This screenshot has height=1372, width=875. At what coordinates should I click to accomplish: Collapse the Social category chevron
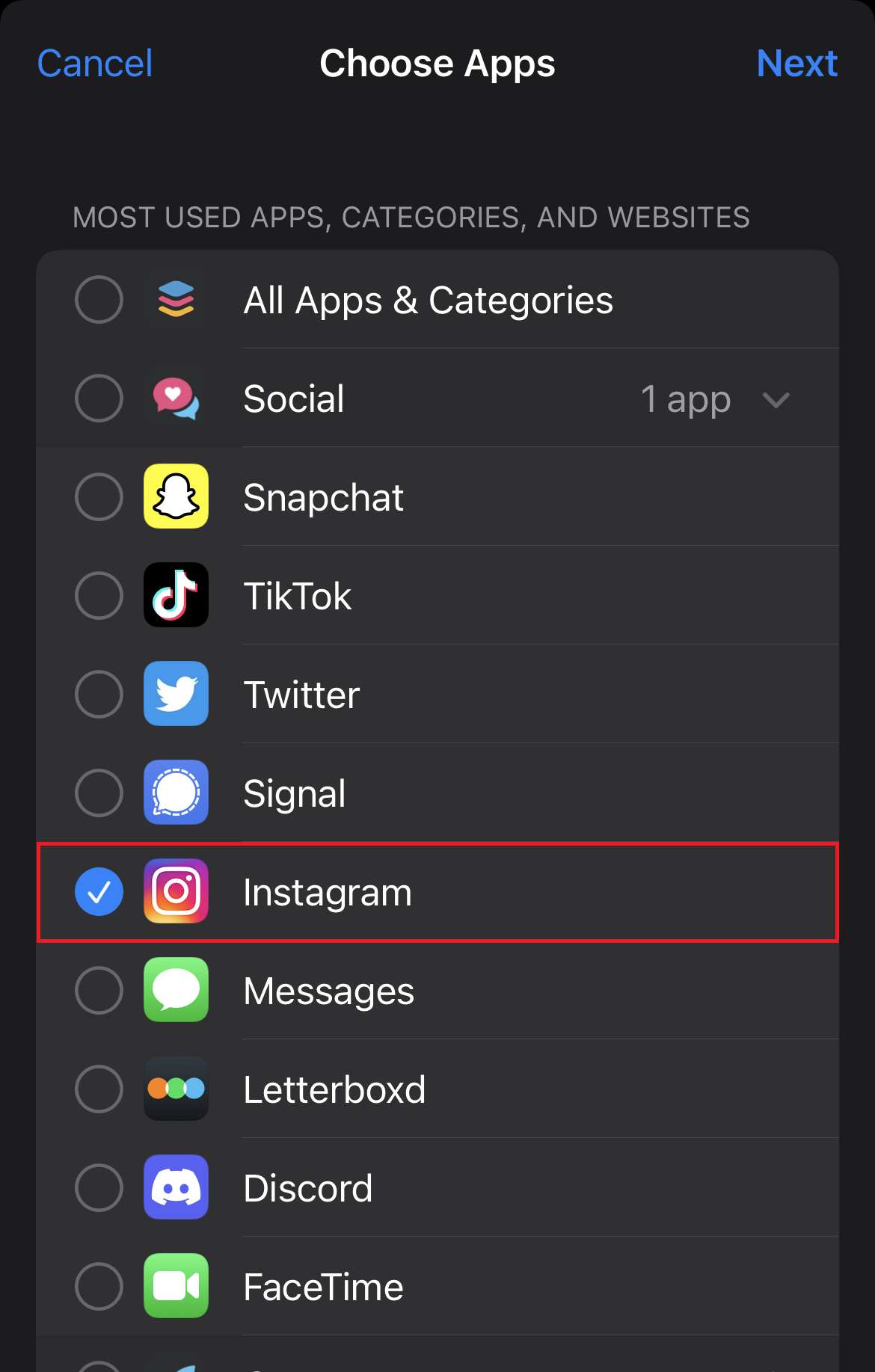click(776, 400)
